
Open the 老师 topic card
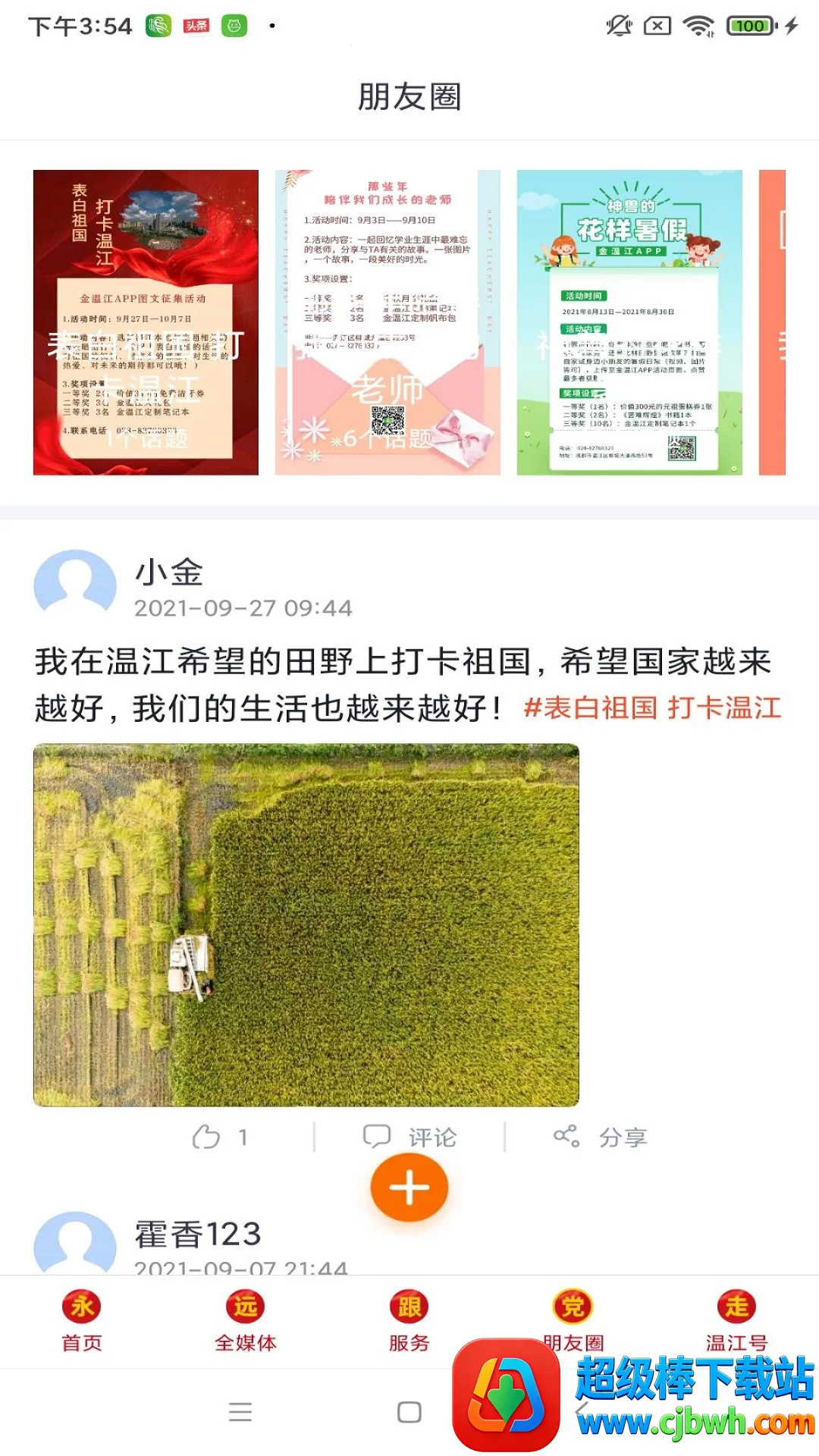tap(388, 322)
